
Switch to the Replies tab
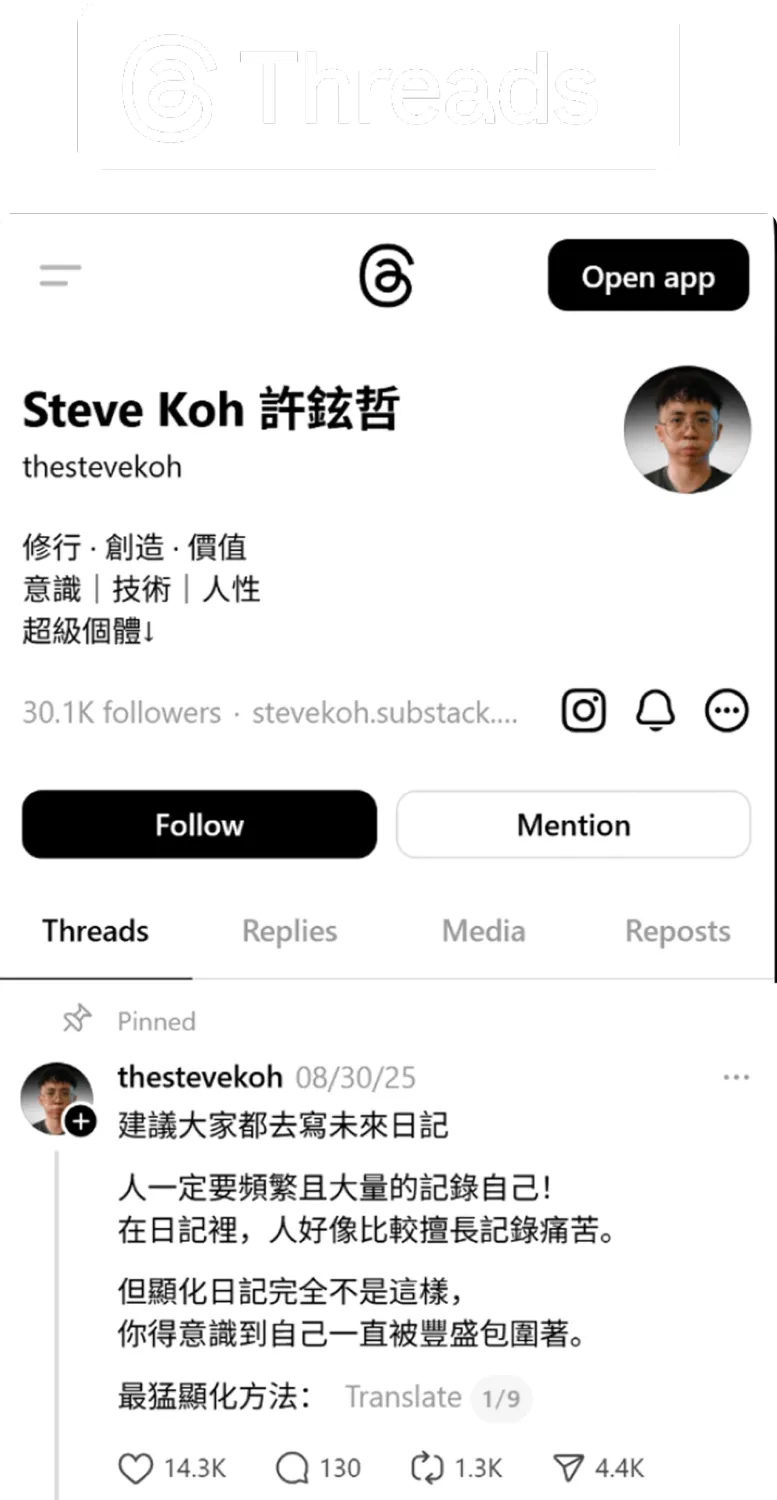tap(289, 931)
